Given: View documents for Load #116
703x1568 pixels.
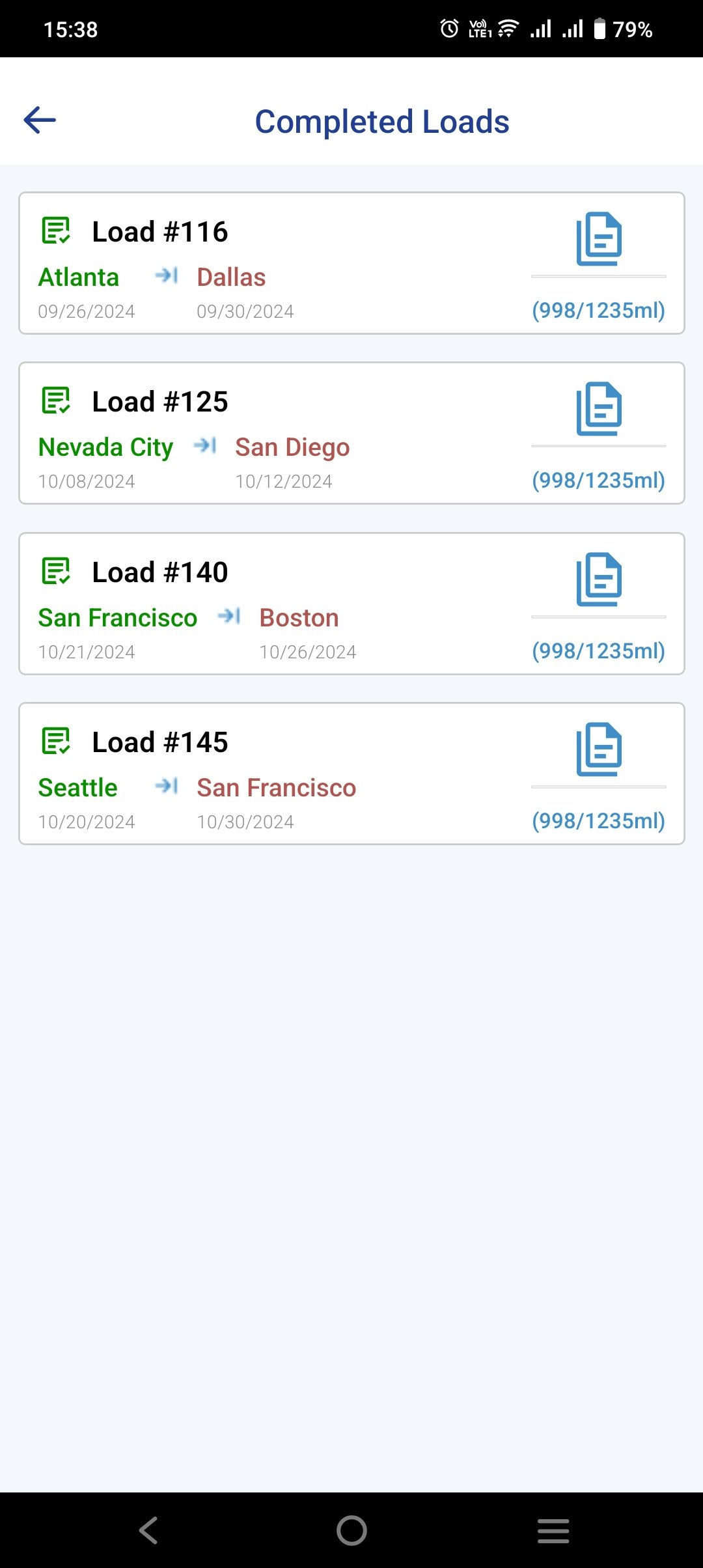Looking at the screenshot, I should coord(599,239).
